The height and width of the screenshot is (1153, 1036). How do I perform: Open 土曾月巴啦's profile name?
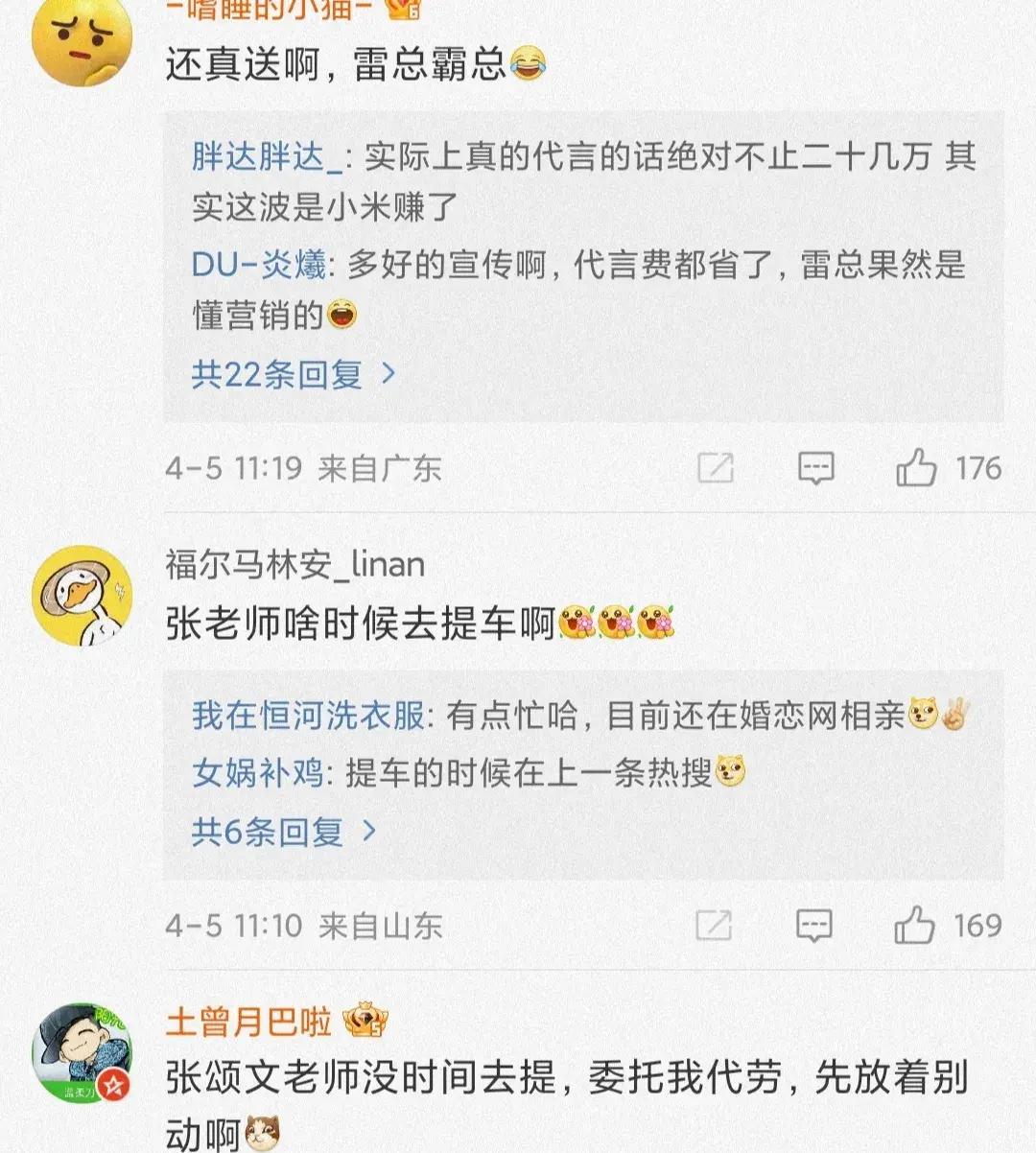tap(247, 1022)
